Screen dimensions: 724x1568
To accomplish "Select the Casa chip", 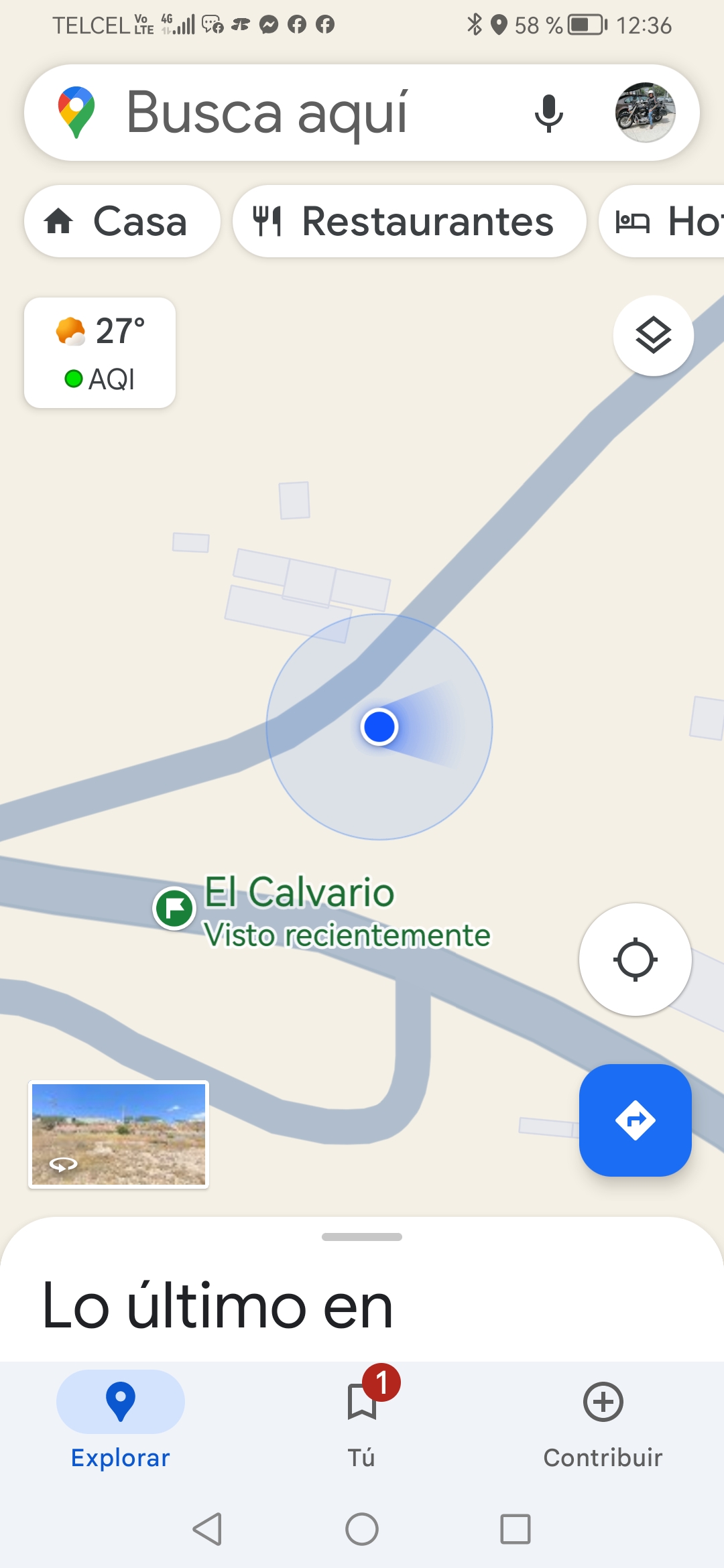I will (122, 221).
